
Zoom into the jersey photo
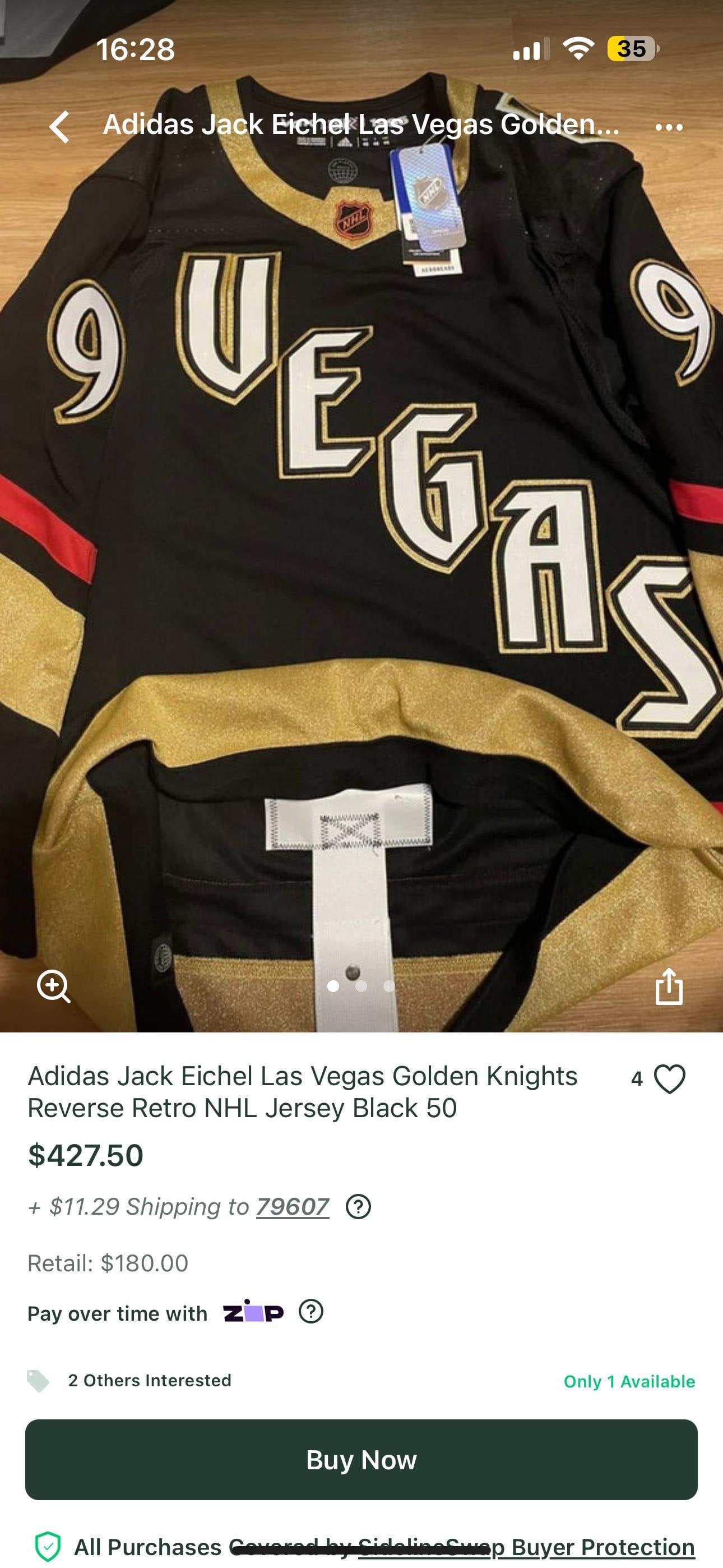(54, 985)
